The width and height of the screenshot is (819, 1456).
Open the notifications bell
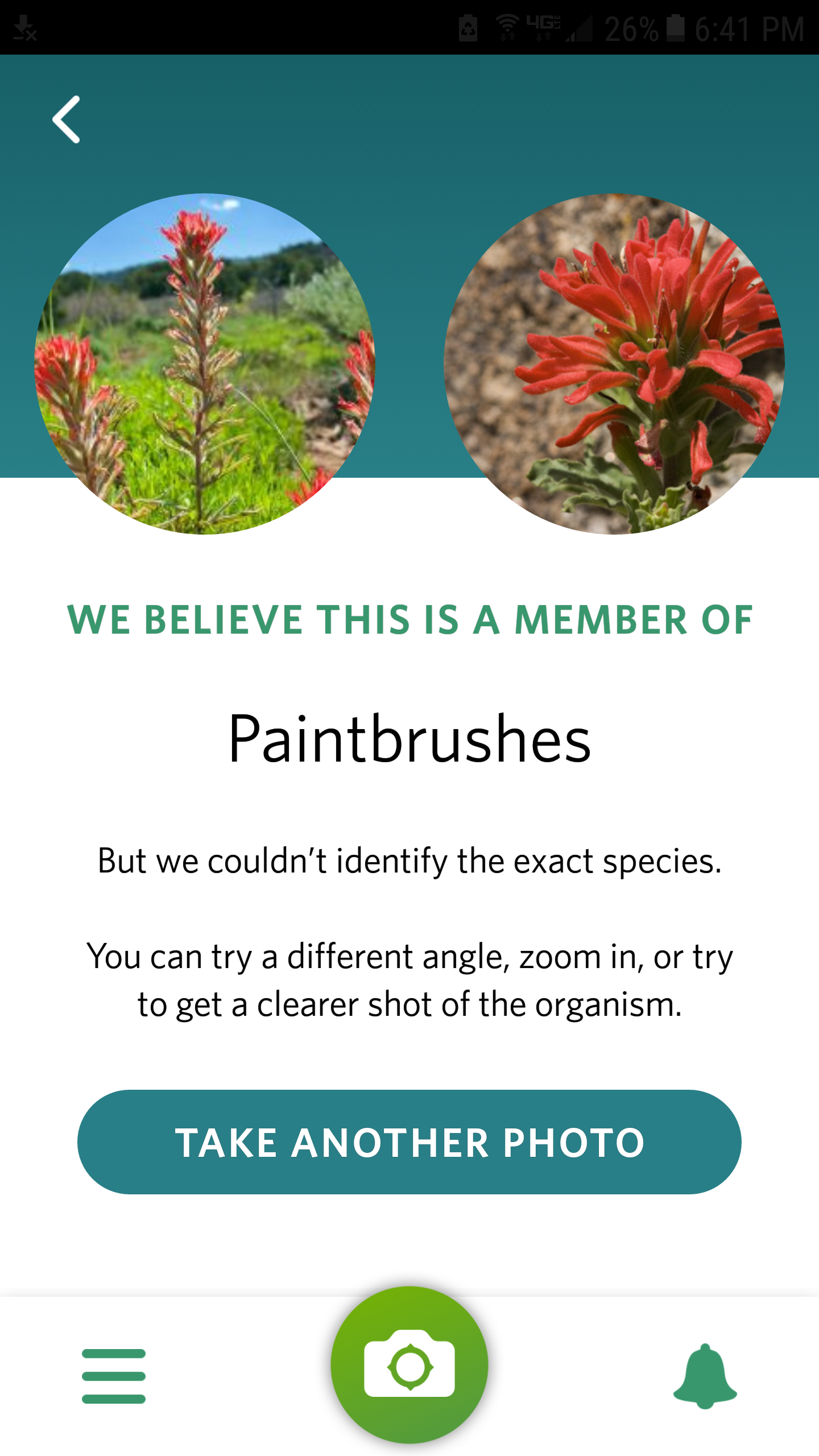point(705,1376)
